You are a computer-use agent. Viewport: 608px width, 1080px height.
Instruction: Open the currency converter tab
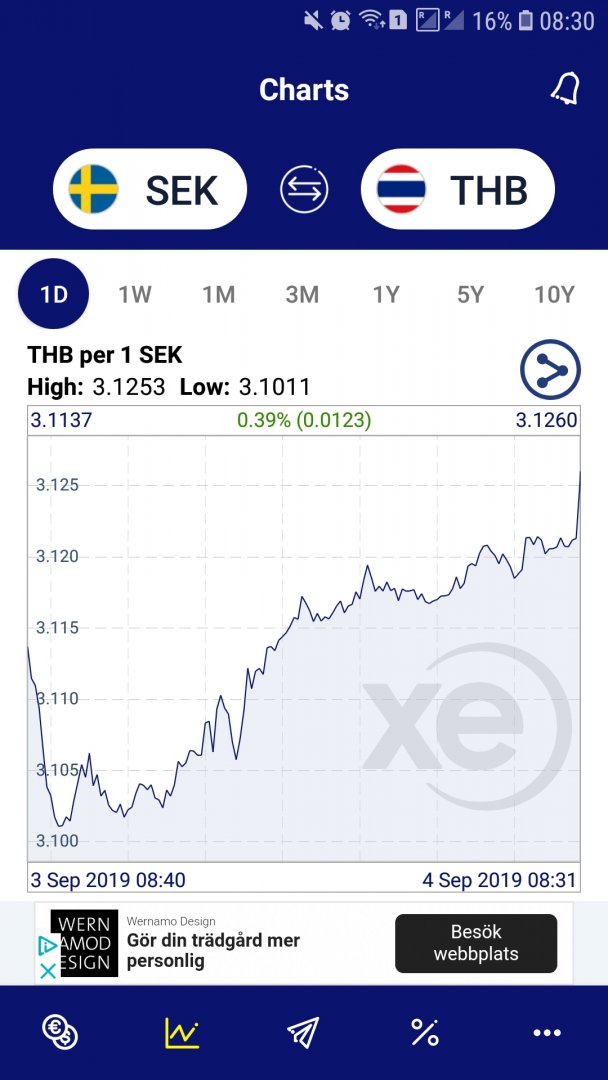60,1033
